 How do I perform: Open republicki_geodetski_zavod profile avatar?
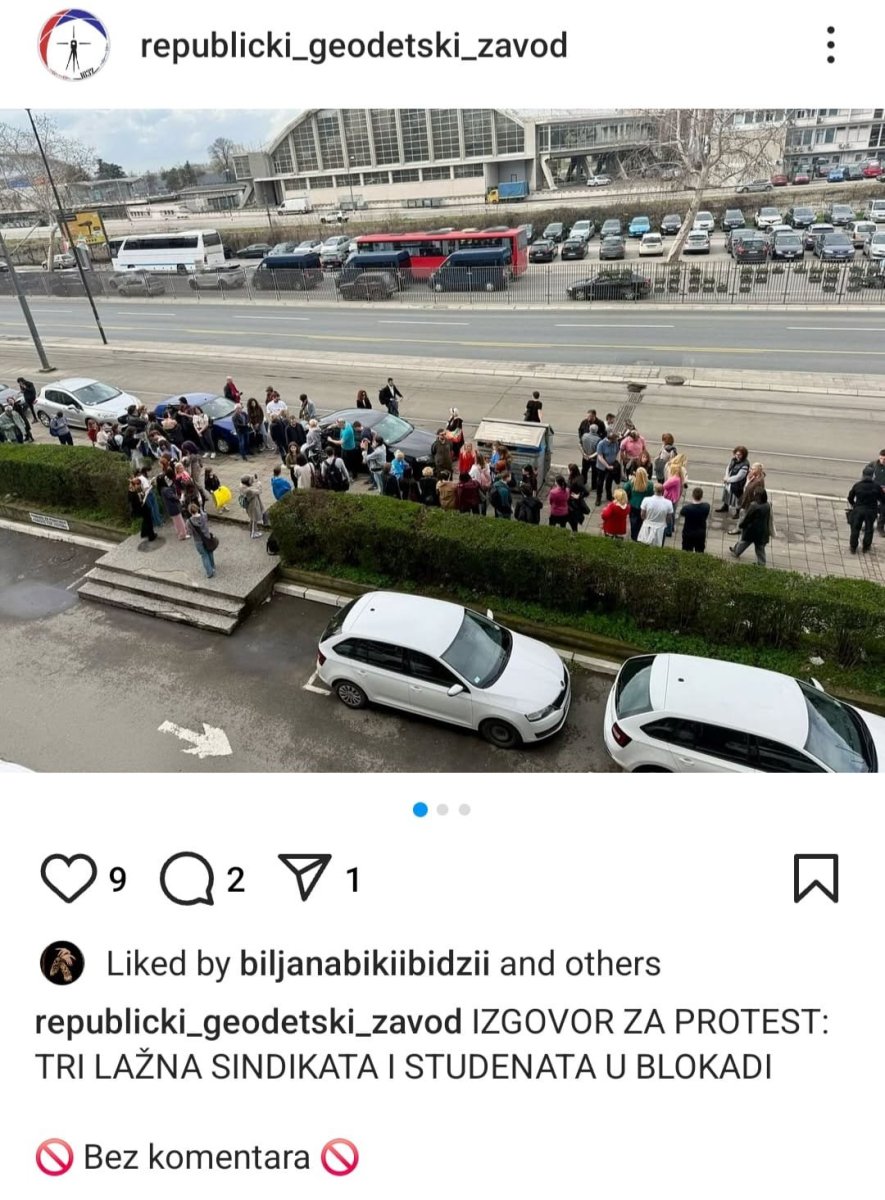point(73,45)
